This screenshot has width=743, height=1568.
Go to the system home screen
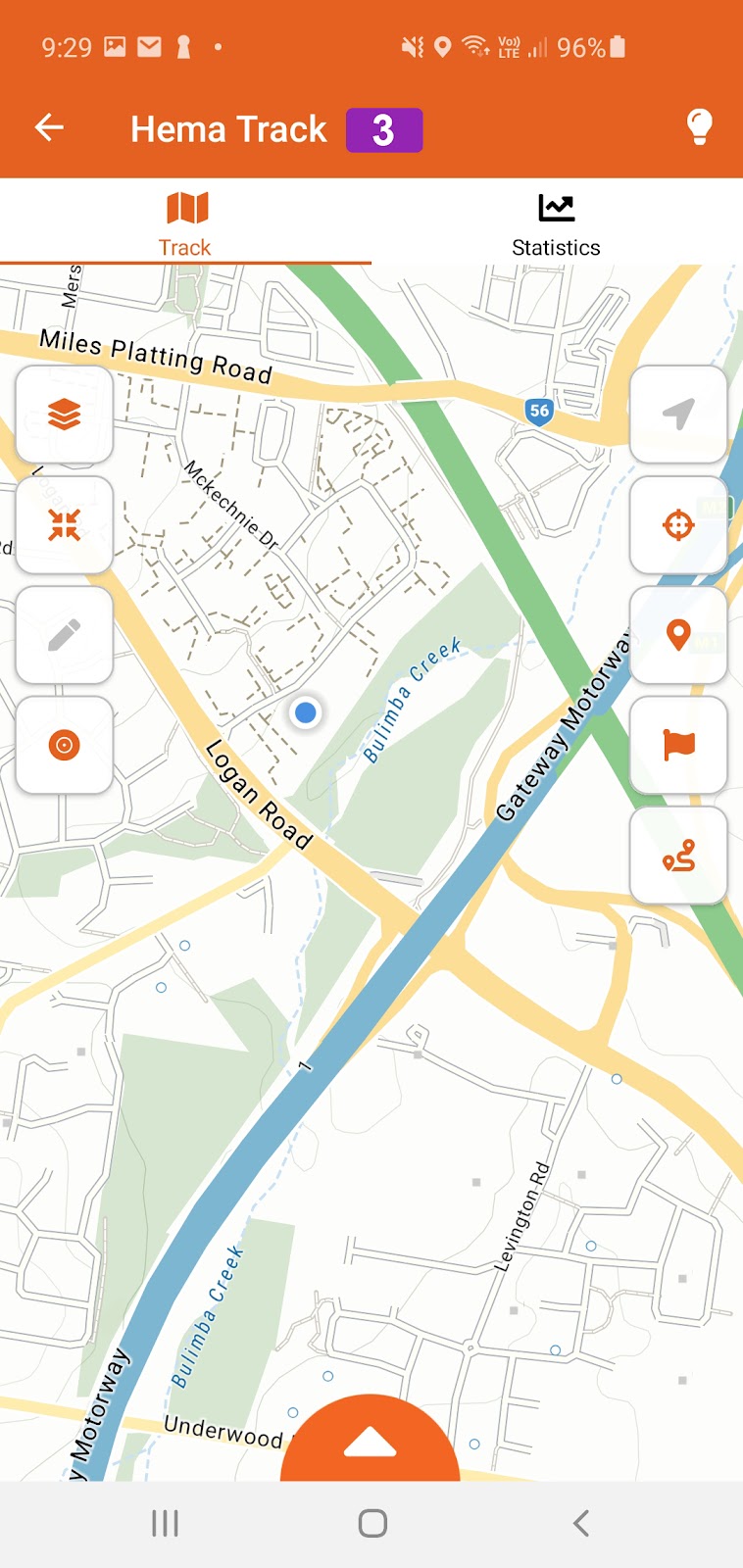click(x=371, y=1523)
